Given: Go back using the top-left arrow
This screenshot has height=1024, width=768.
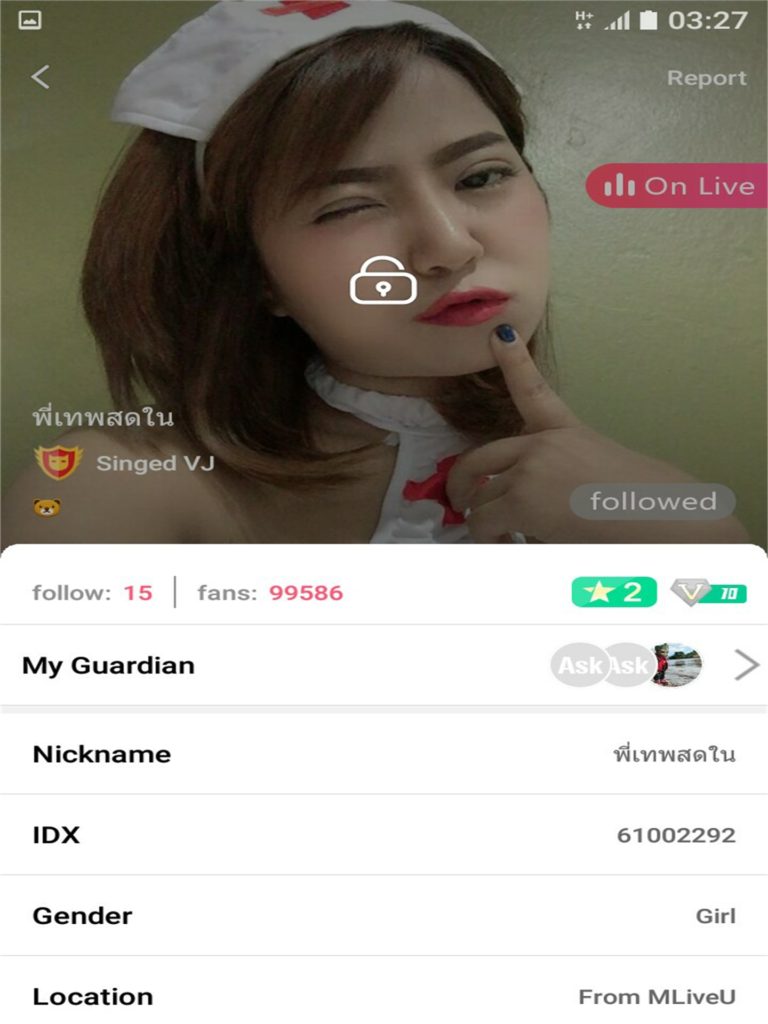Looking at the screenshot, I should pyautogui.click(x=40, y=77).
